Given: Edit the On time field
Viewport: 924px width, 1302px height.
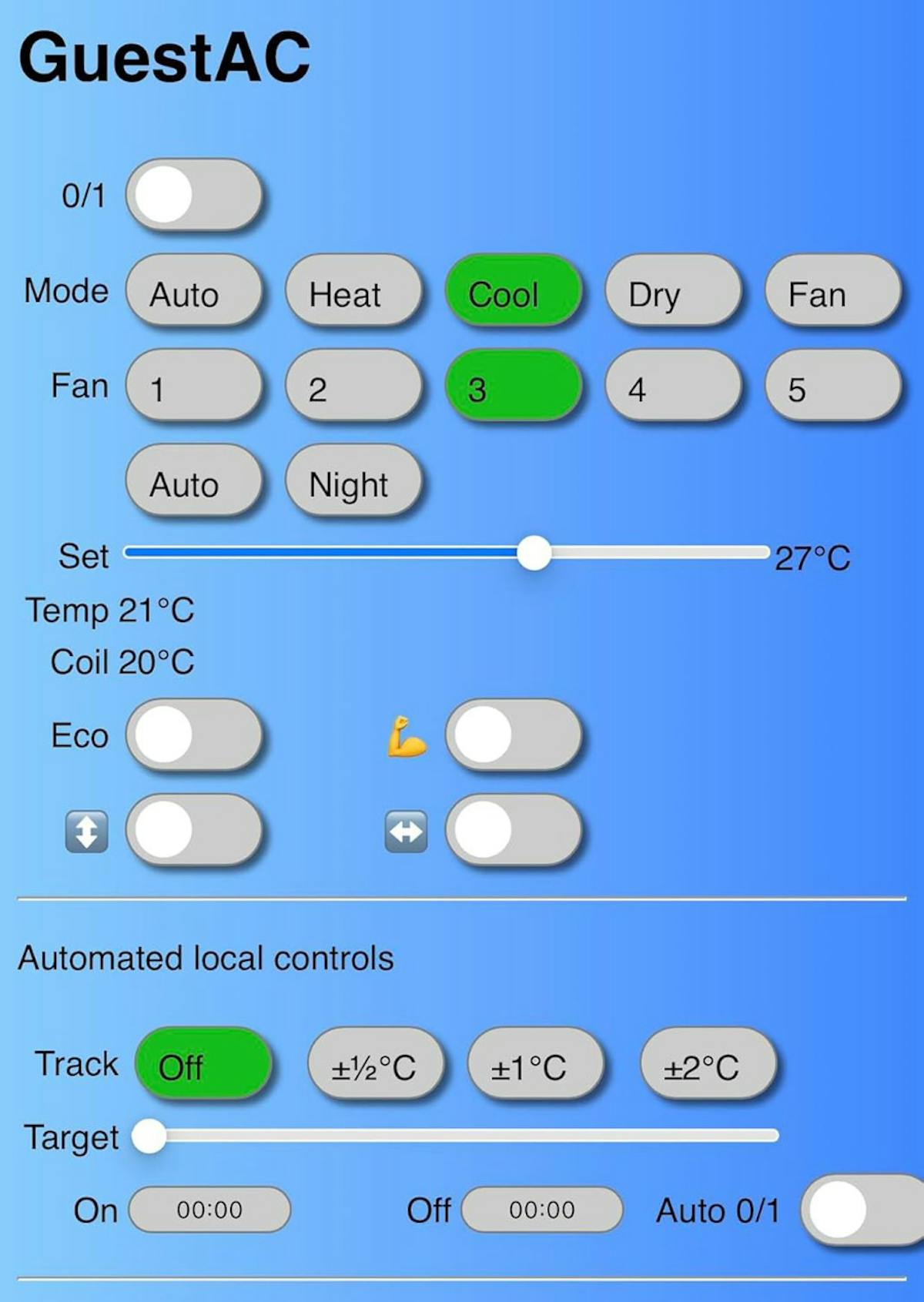Looking at the screenshot, I should coord(209,1210).
